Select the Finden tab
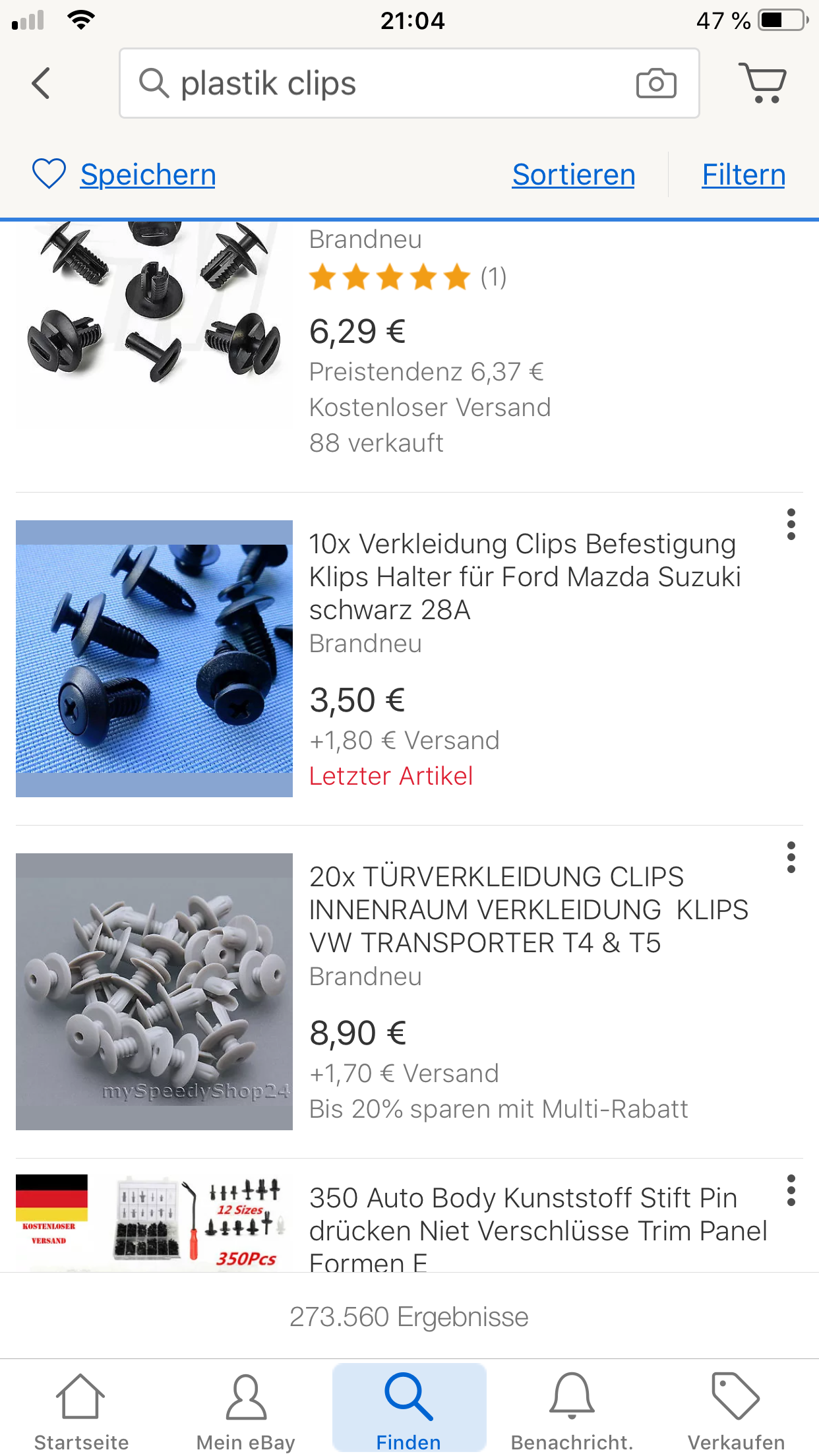The image size is (819, 1456). pyautogui.click(x=409, y=1409)
